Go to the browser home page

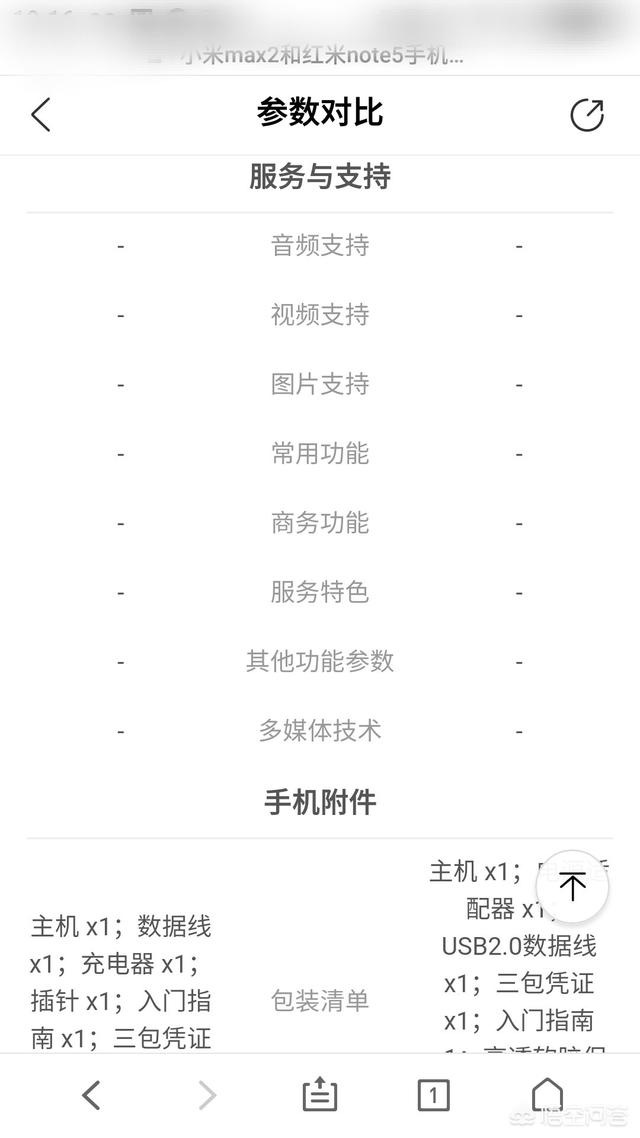[x=547, y=1093]
